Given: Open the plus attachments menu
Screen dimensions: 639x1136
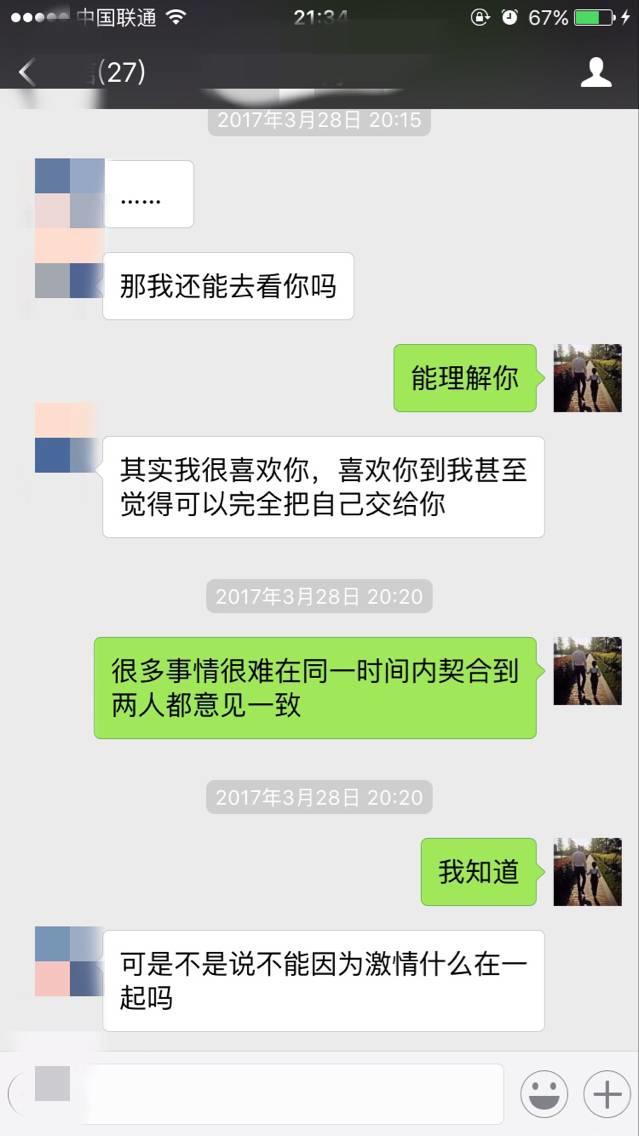Looking at the screenshot, I should (x=607, y=1095).
